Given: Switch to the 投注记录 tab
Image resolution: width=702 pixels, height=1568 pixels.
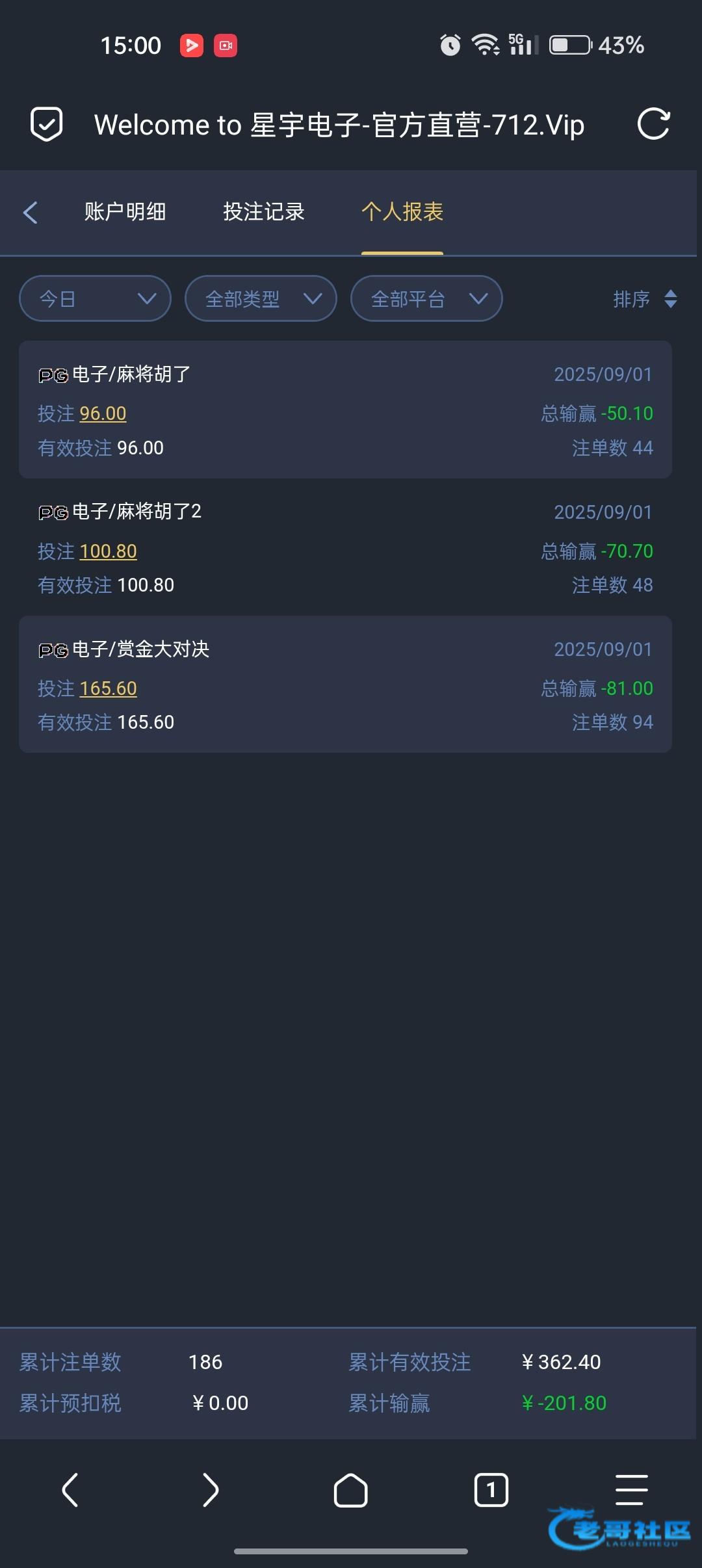Looking at the screenshot, I should point(264,212).
